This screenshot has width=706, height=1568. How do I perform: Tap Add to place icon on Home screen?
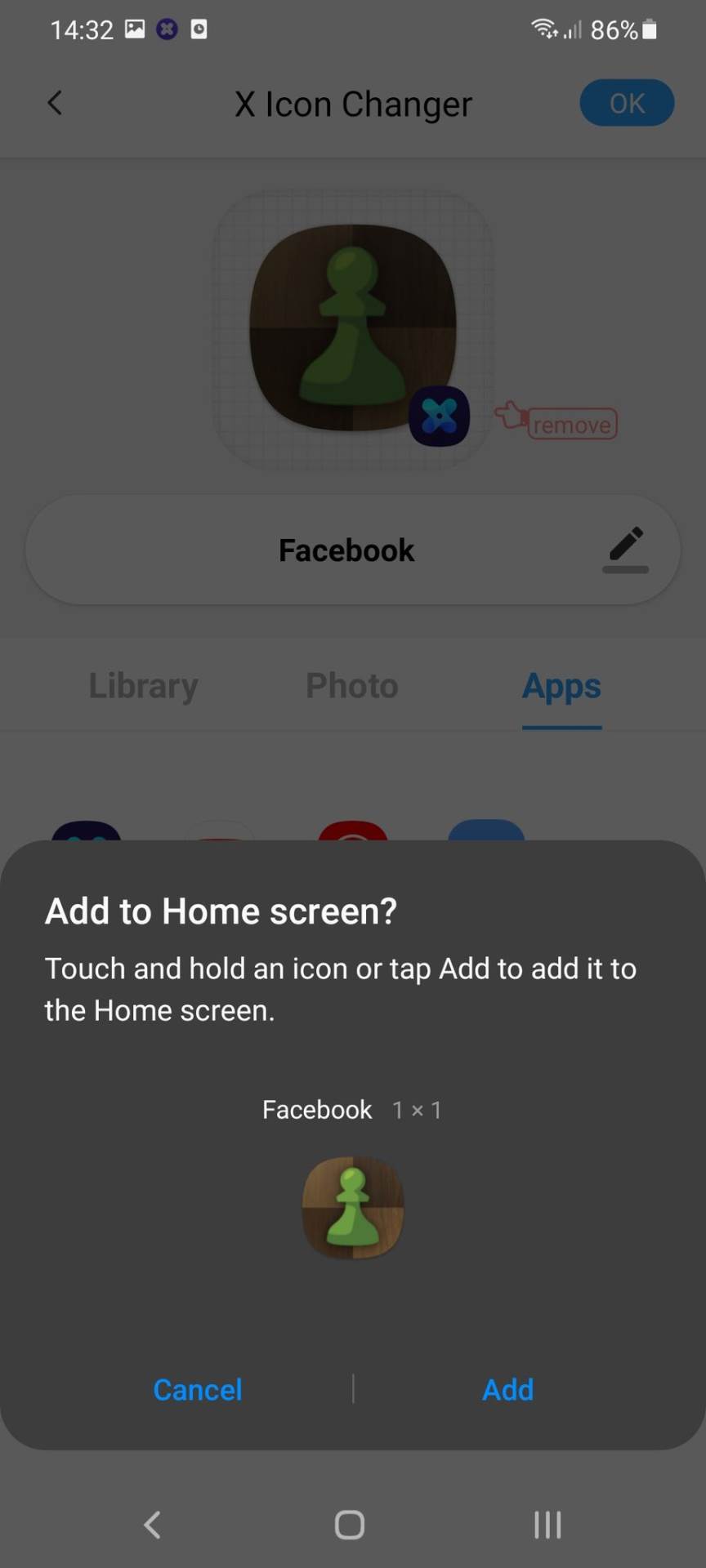coord(507,1389)
